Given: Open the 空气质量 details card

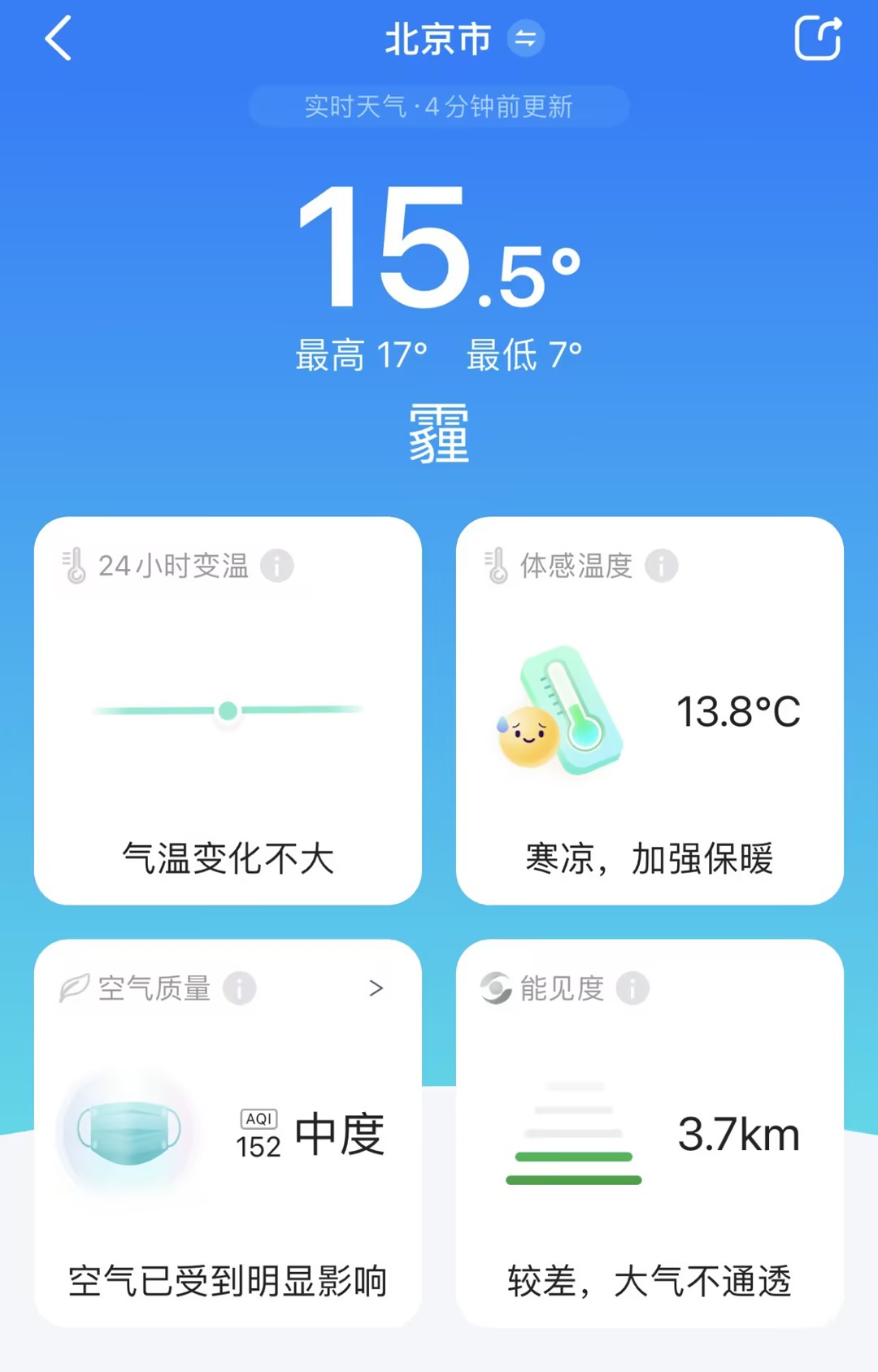Looking at the screenshot, I should tap(376, 988).
